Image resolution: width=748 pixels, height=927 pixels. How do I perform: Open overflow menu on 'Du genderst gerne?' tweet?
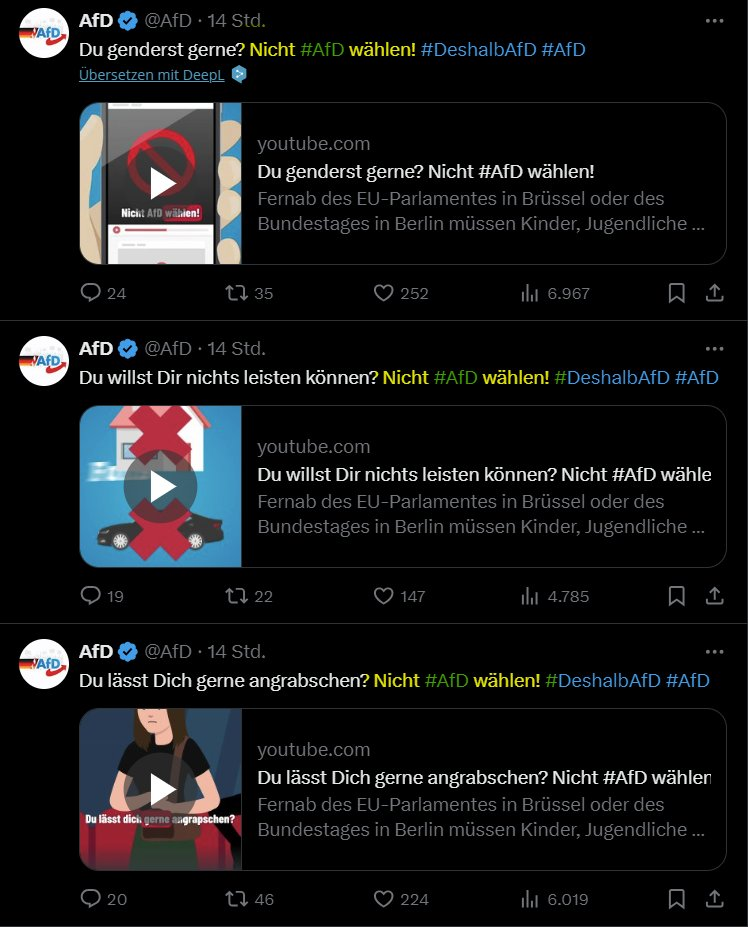[x=714, y=20]
